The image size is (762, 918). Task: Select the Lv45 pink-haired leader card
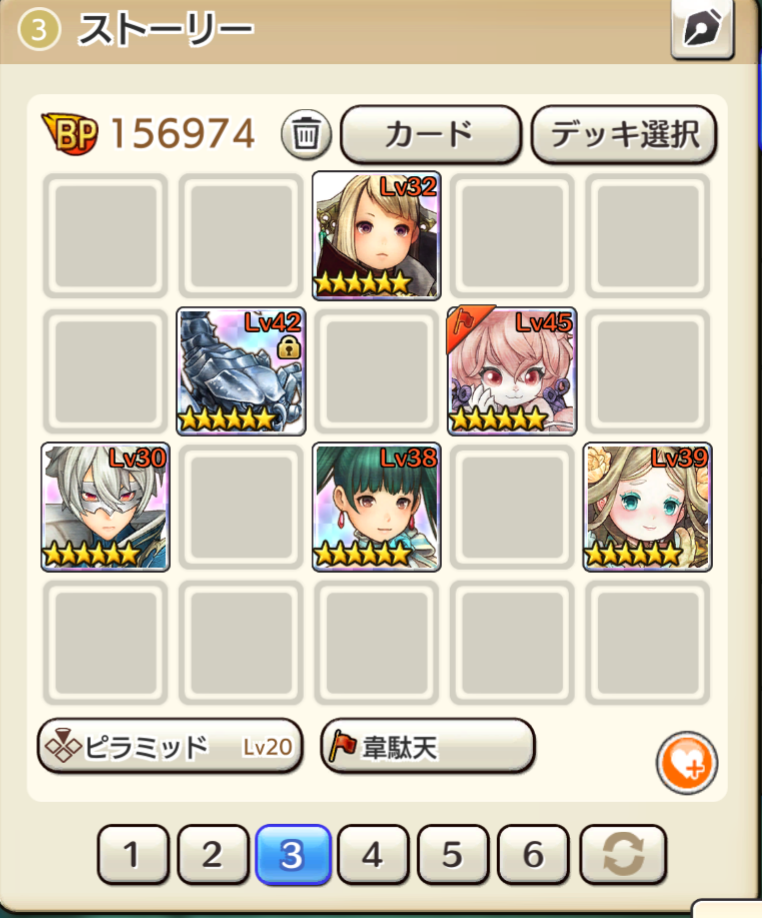pyautogui.click(x=513, y=371)
